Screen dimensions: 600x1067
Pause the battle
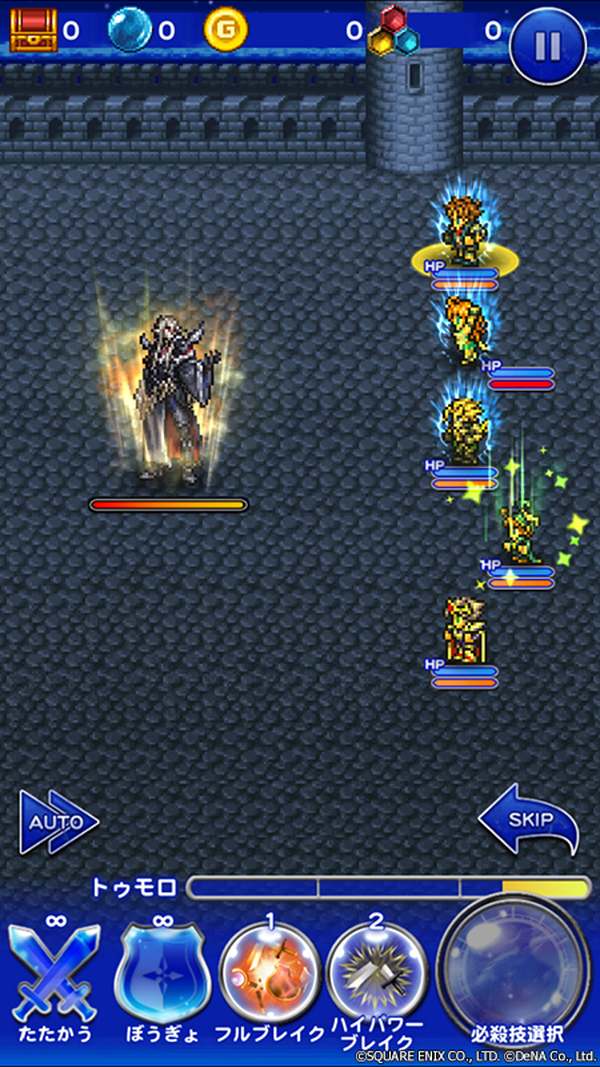point(548,44)
